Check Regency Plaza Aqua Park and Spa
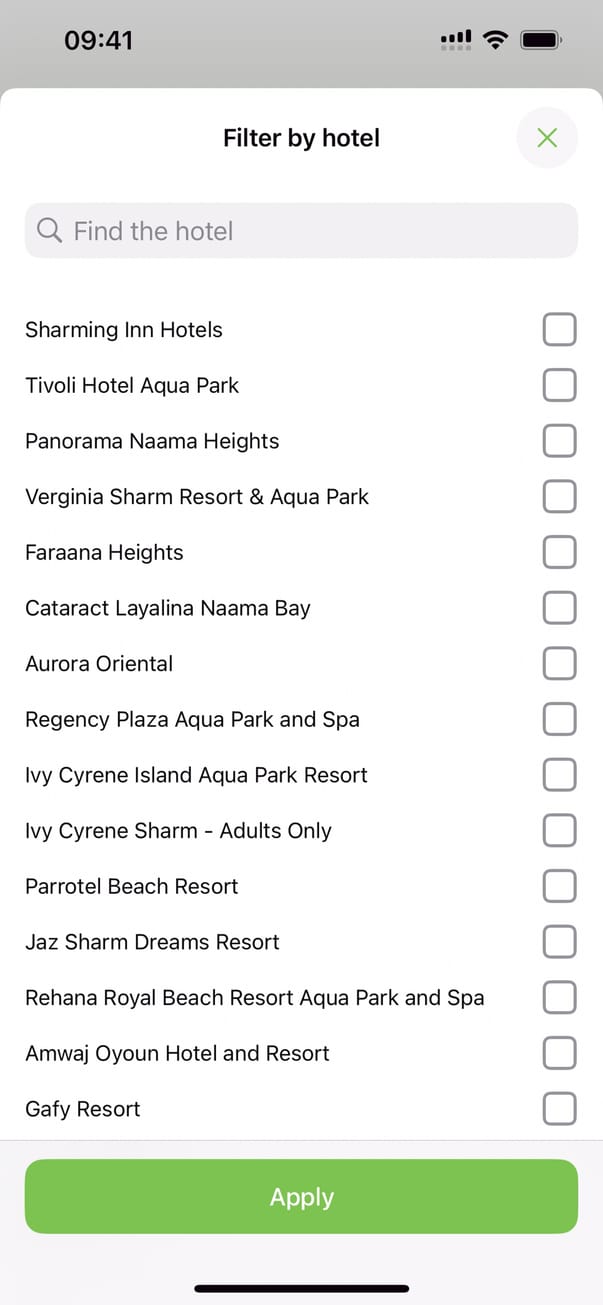 tap(559, 719)
